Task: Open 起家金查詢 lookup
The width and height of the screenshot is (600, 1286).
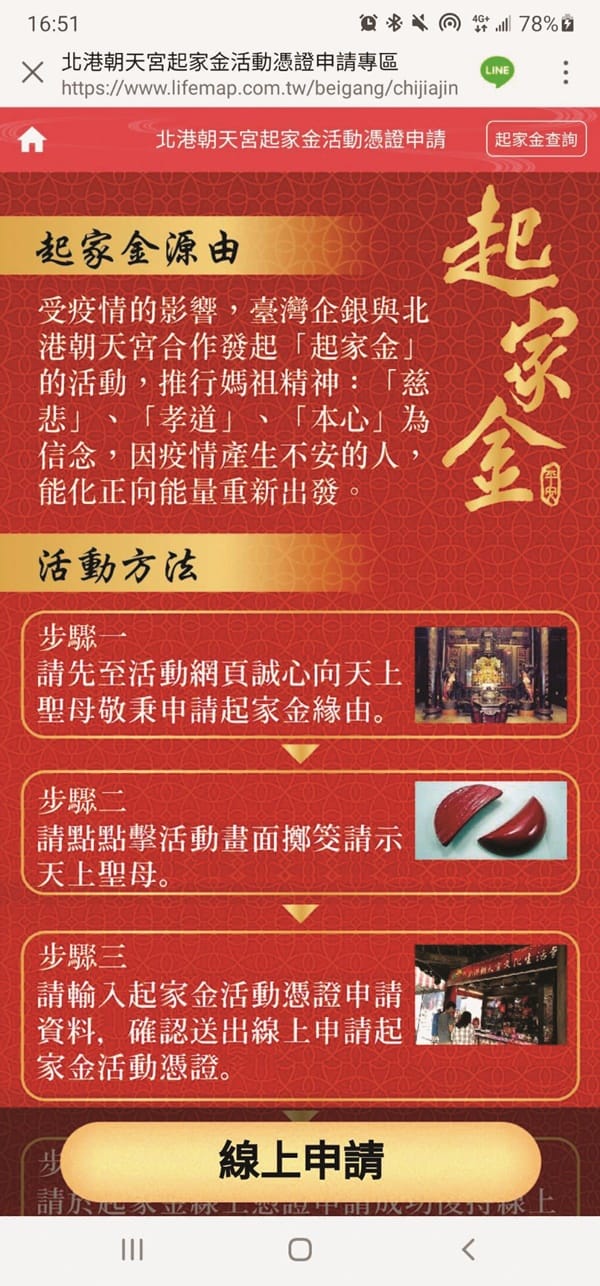Action: click(x=536, y=139)
